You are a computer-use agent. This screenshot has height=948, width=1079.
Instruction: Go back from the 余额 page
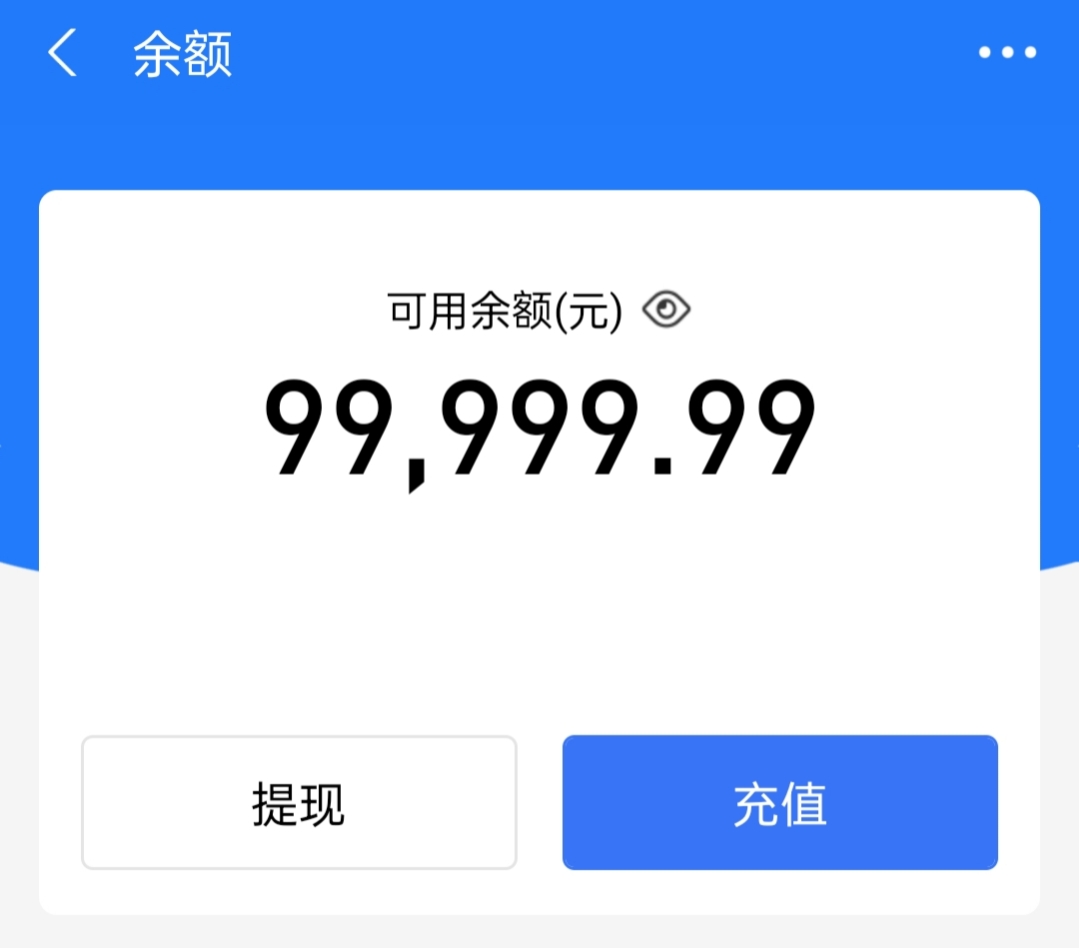point(62,54)
